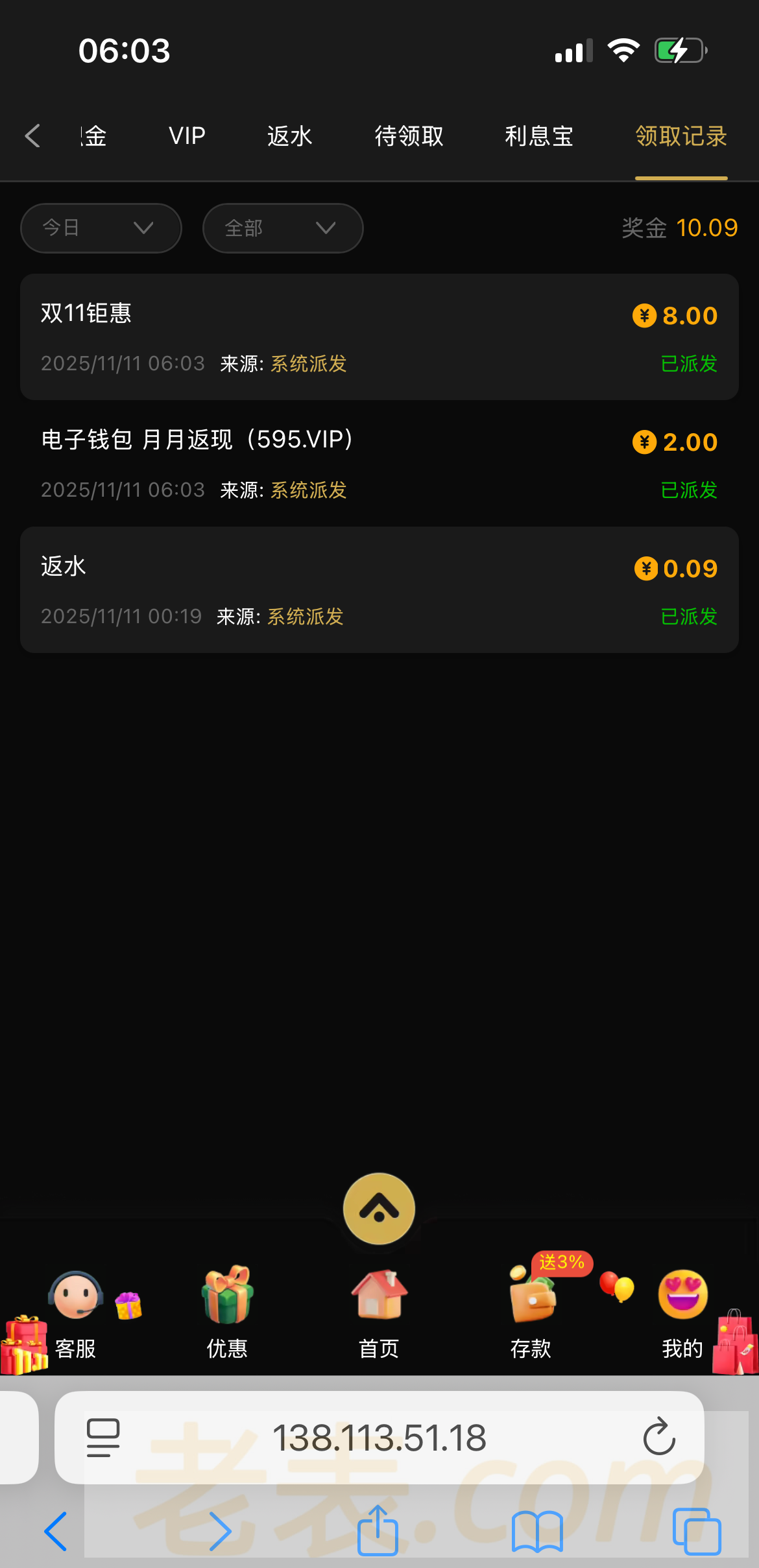Tap the gold scroll-to-top button
Screen dimensions: 759x1568
(x=379, y=1209)
